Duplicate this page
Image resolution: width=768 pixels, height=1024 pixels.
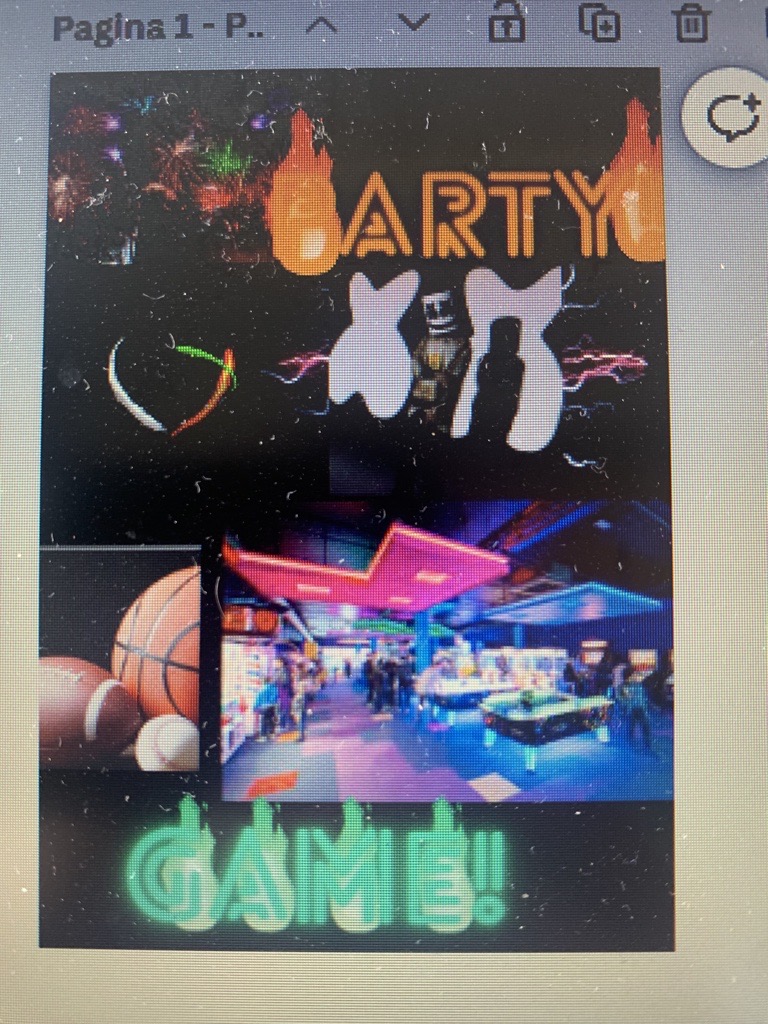599,22
